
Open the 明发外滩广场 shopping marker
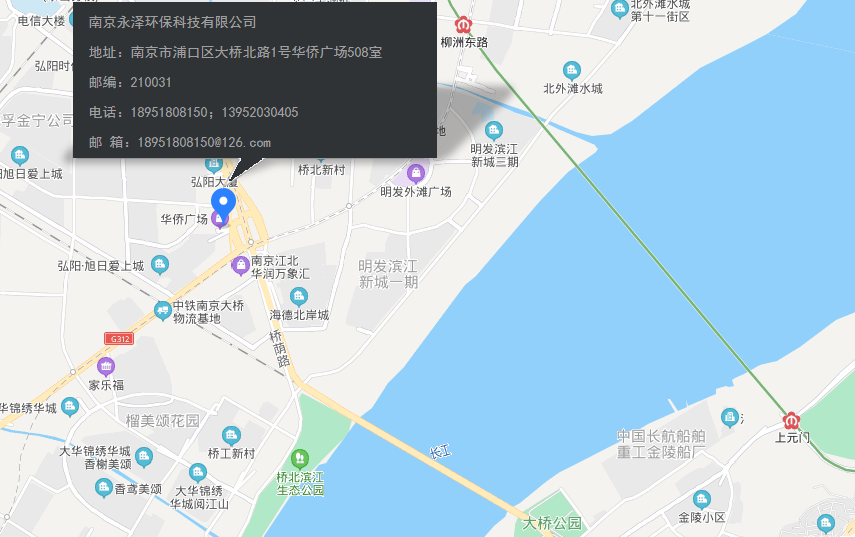click(x=416, y=173)
